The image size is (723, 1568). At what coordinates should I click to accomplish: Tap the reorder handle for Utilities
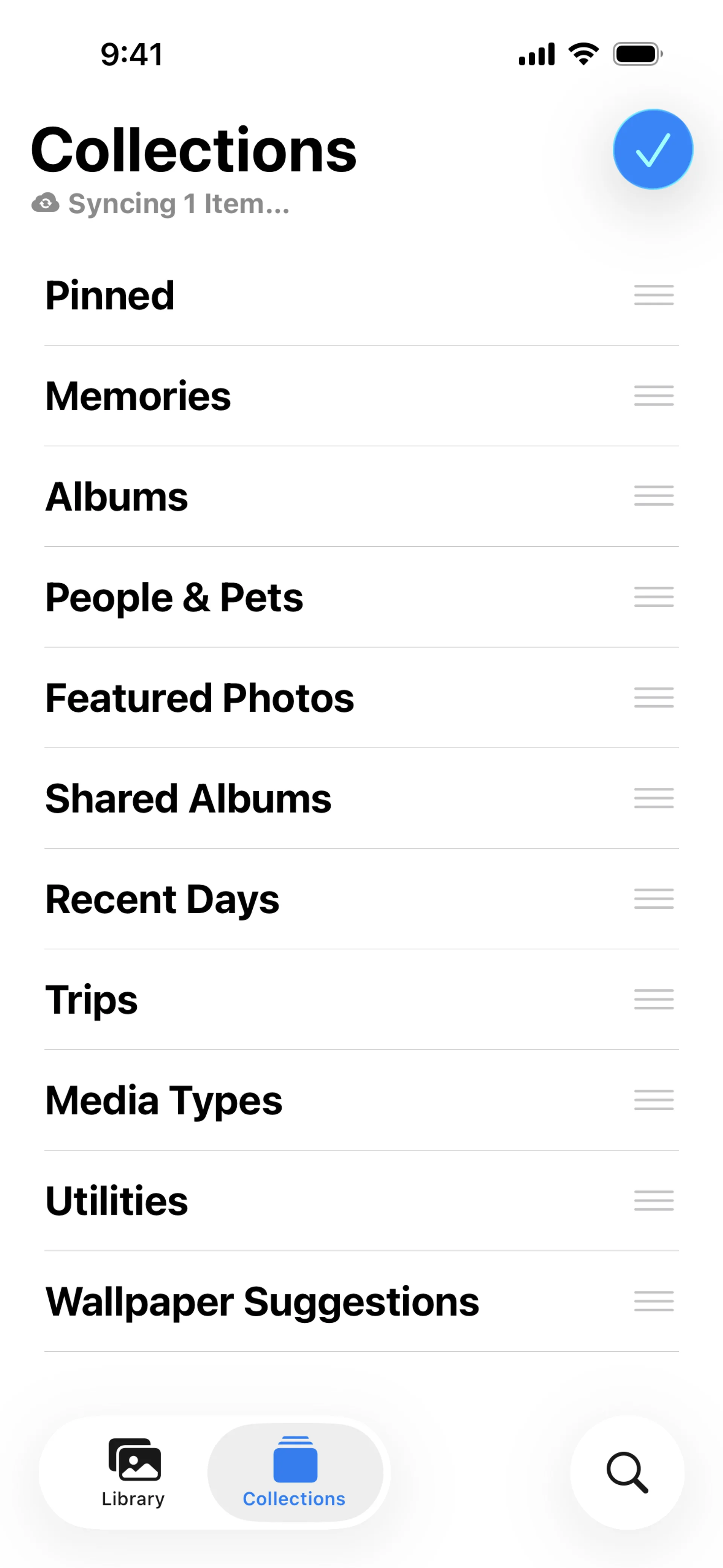pos(654,1201)
